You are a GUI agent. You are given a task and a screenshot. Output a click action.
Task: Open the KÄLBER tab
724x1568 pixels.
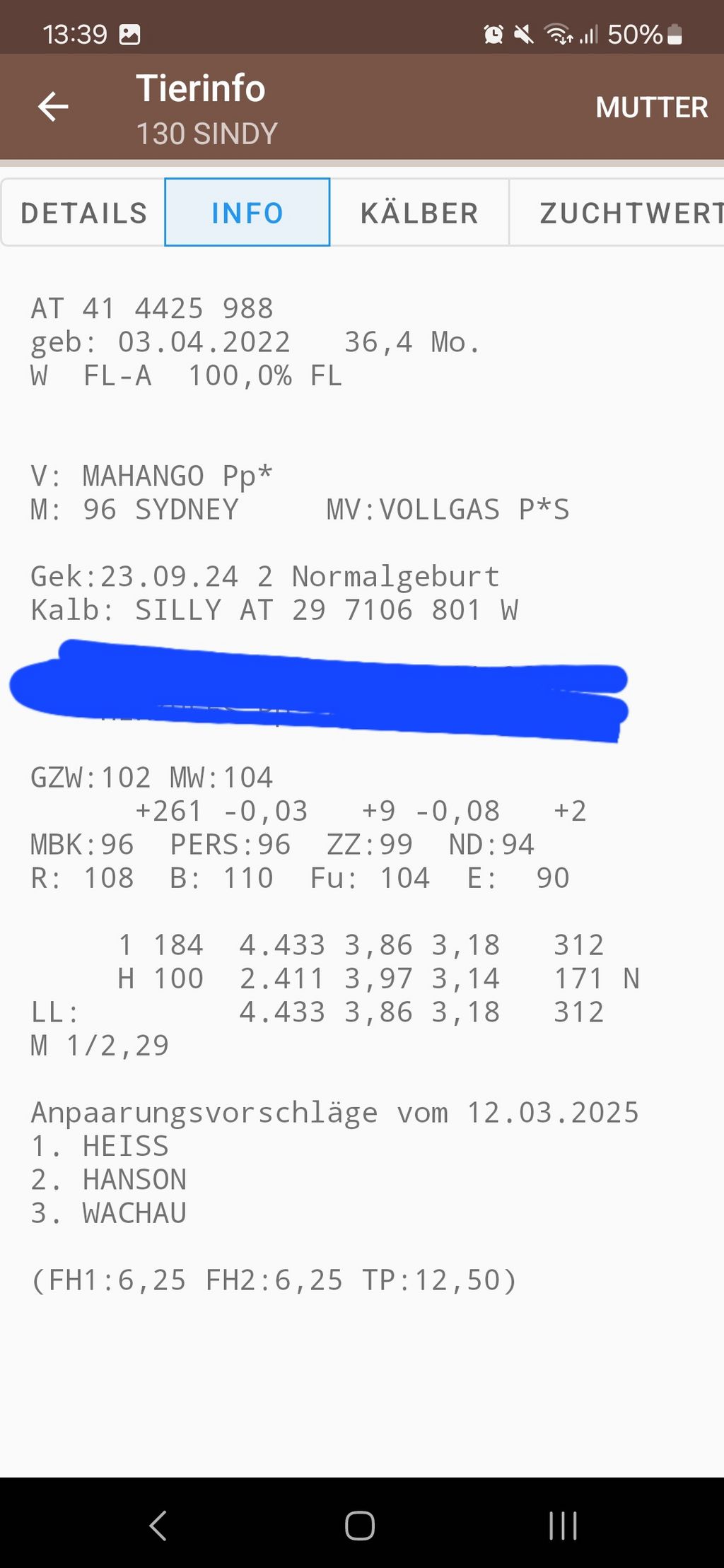pos(419,213)
